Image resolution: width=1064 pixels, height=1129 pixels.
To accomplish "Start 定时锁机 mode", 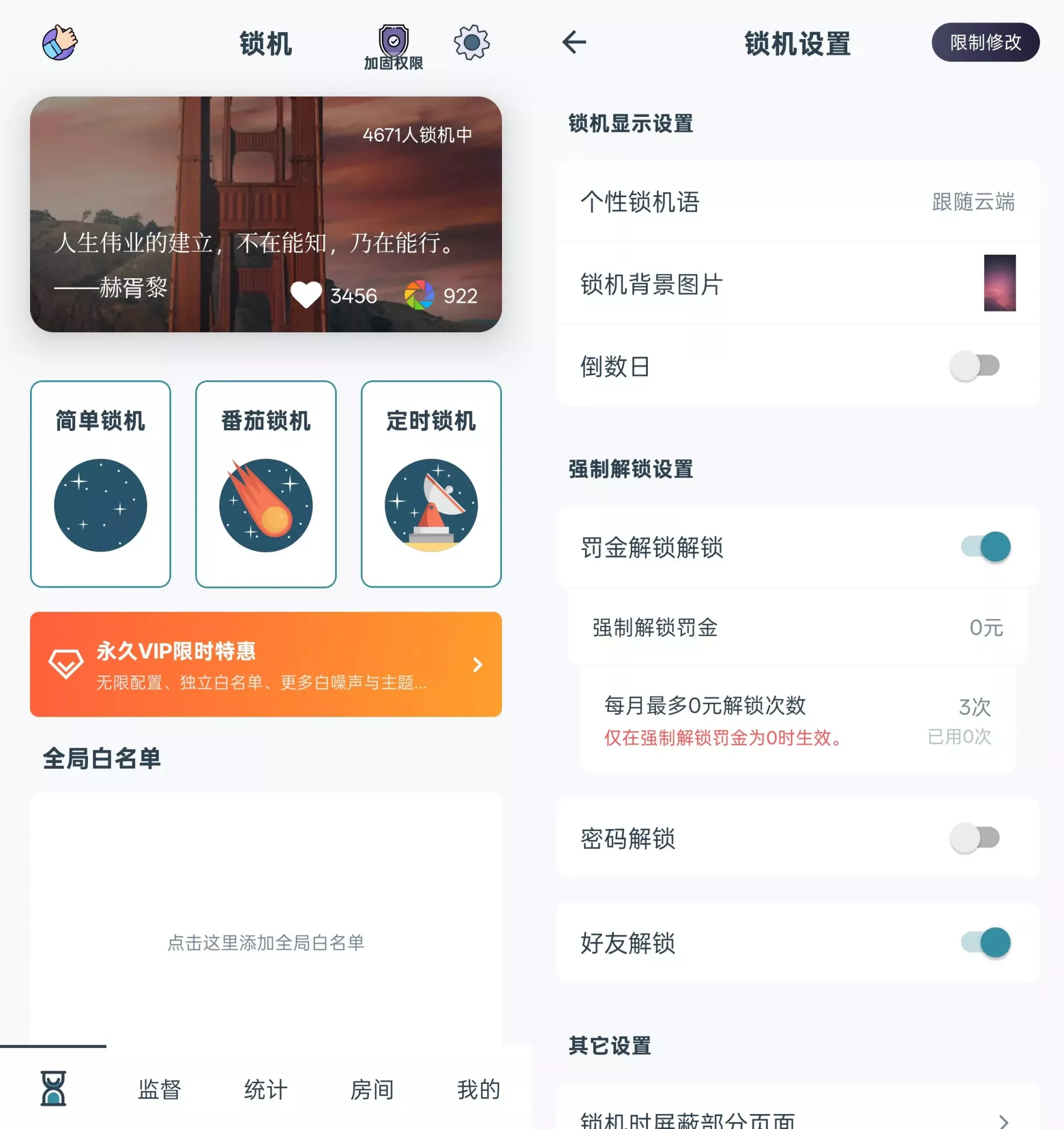I will tap(431, 484).
